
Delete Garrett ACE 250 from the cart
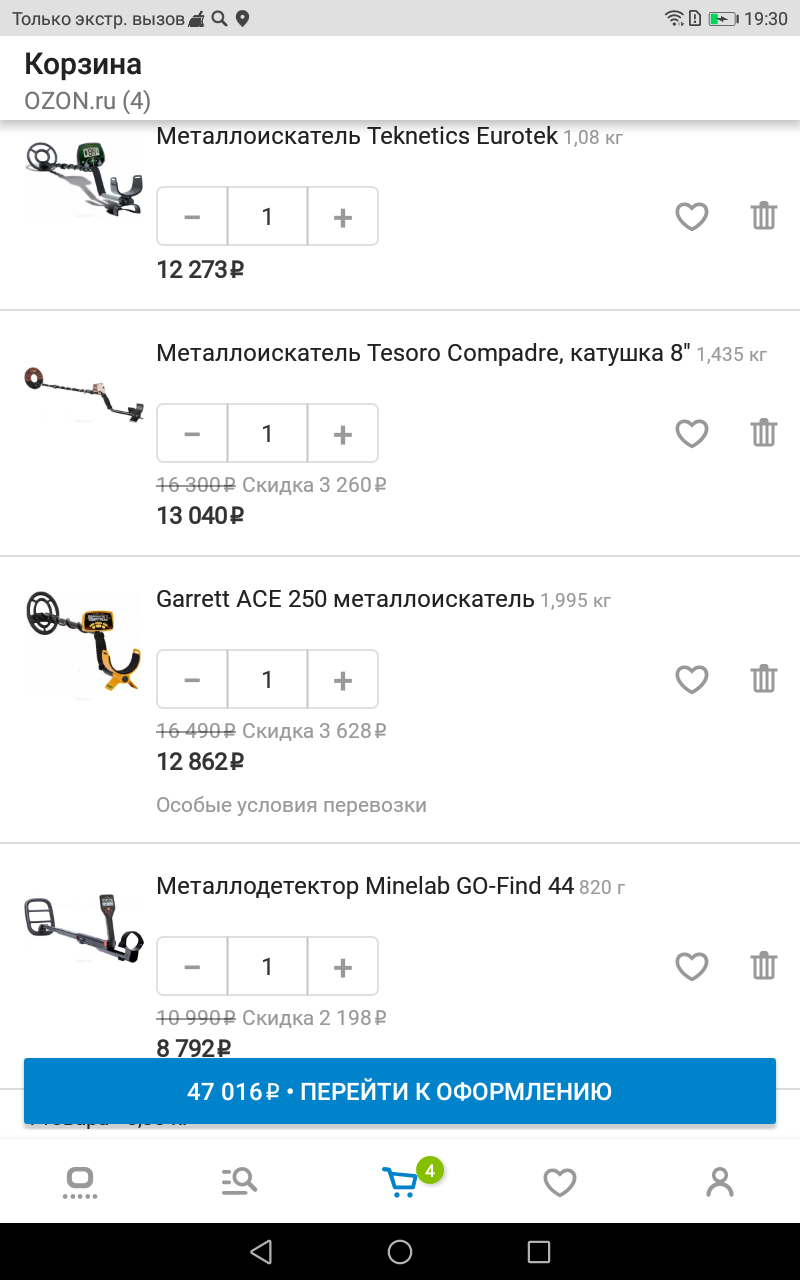tap(763, 679)
